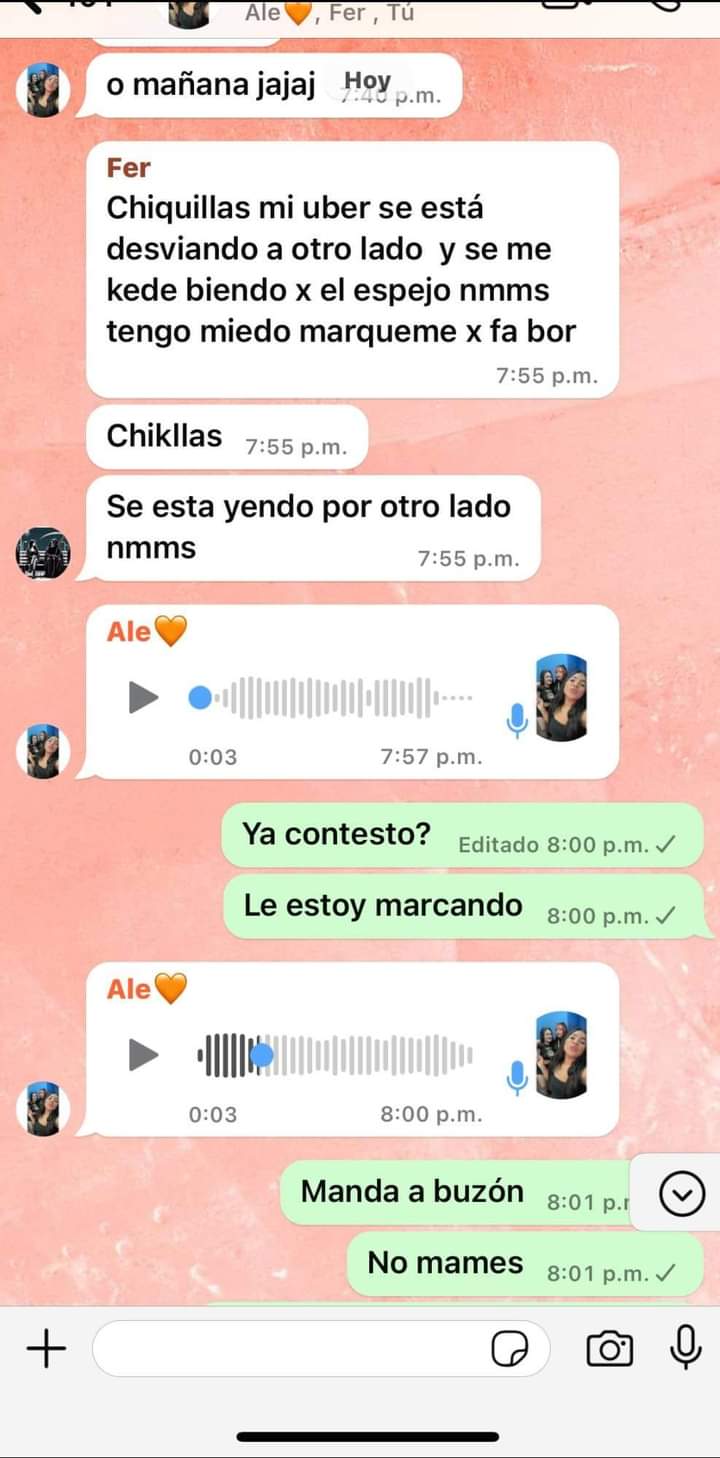Jump to latest messages with down arrow
Image resolution: width=720 pixels, height=1458 pixels.
pyautogui.click(x=683, y=1193)
